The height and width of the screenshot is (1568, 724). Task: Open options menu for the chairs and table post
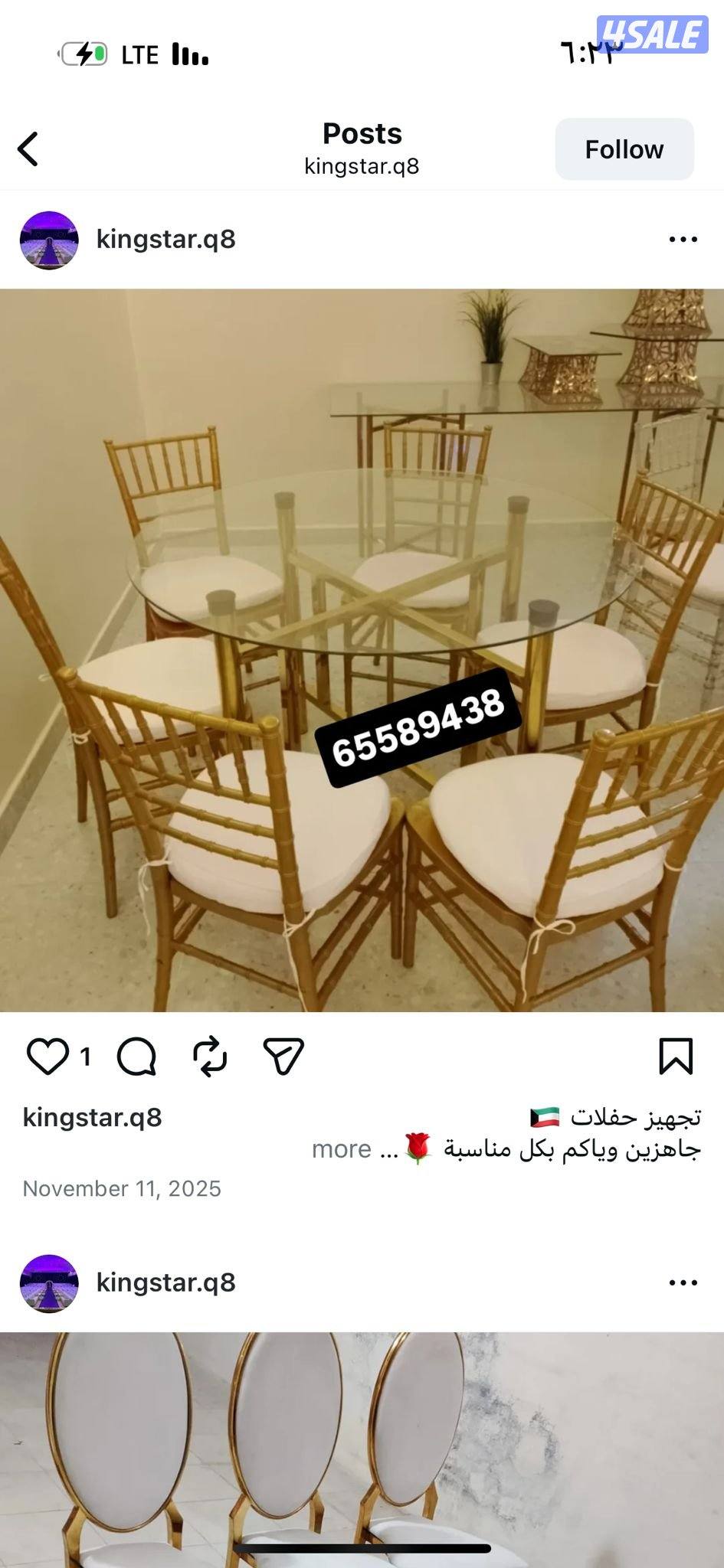click(683, 240)
